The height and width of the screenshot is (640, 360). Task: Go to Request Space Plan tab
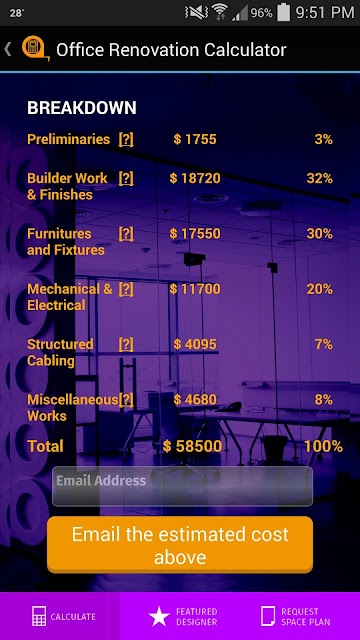[x=300, y=616]
